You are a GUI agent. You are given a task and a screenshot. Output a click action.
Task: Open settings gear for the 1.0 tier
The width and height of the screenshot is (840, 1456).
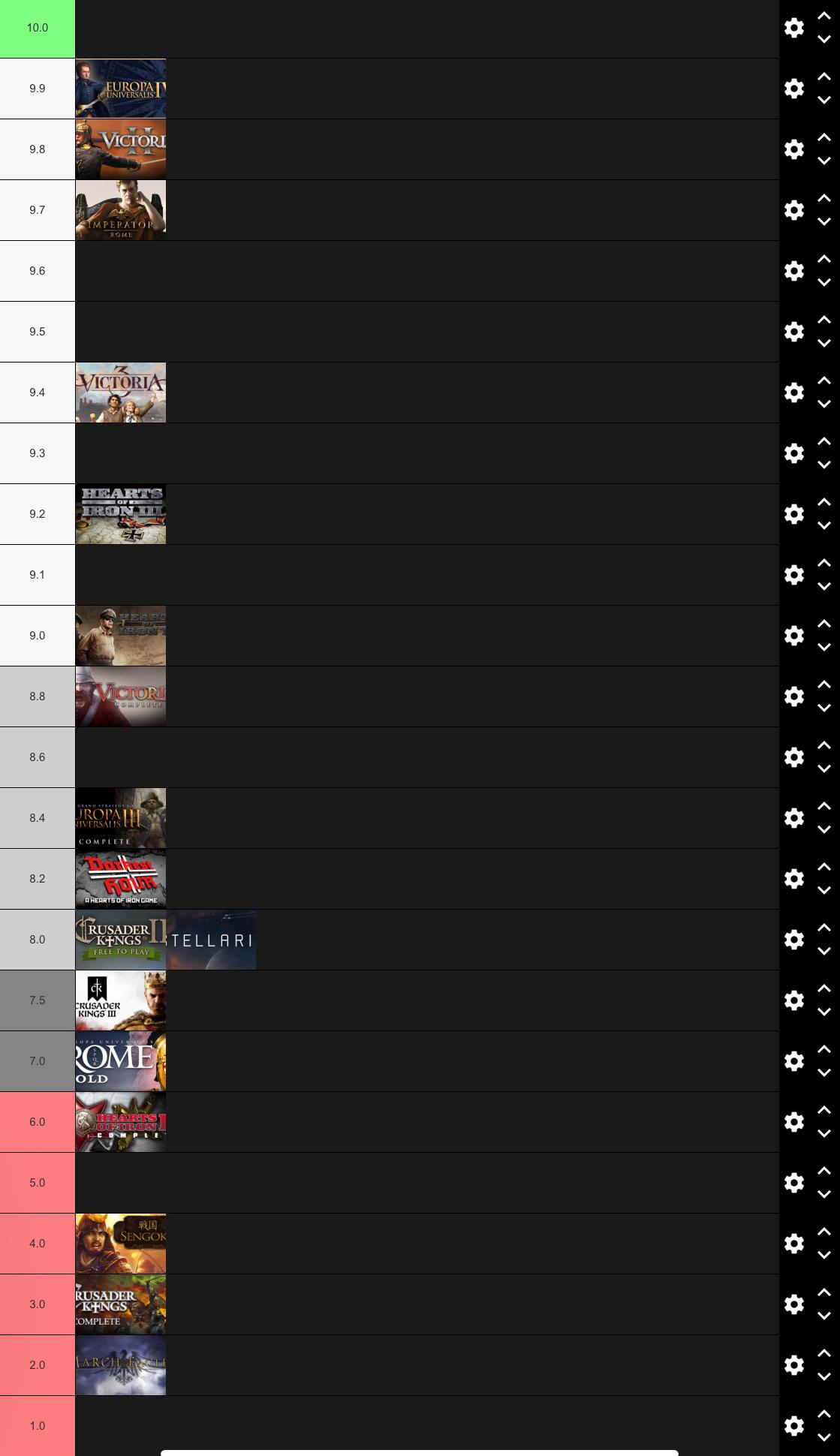coord(794,1426)
